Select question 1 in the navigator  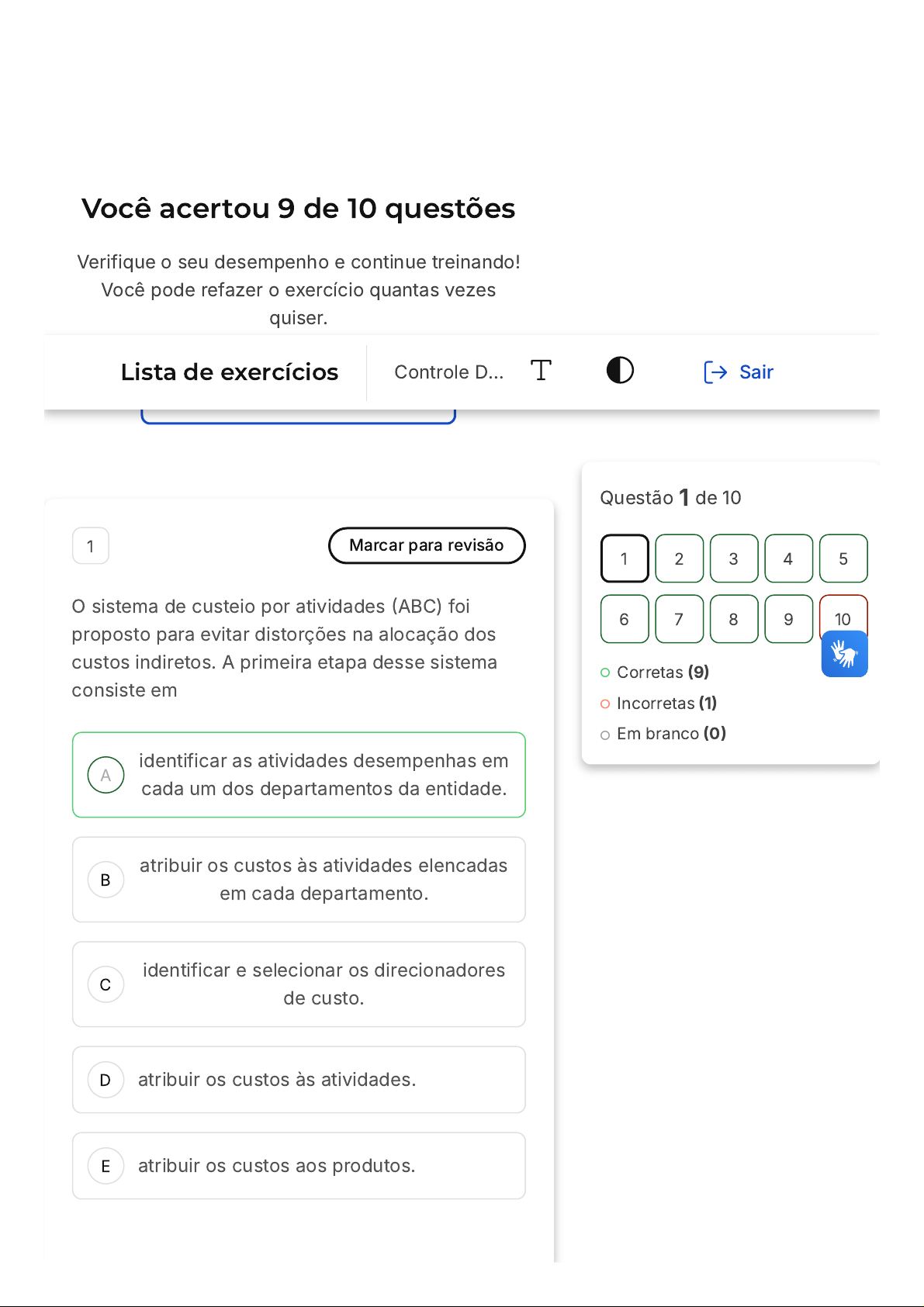[x=625, y=558]
